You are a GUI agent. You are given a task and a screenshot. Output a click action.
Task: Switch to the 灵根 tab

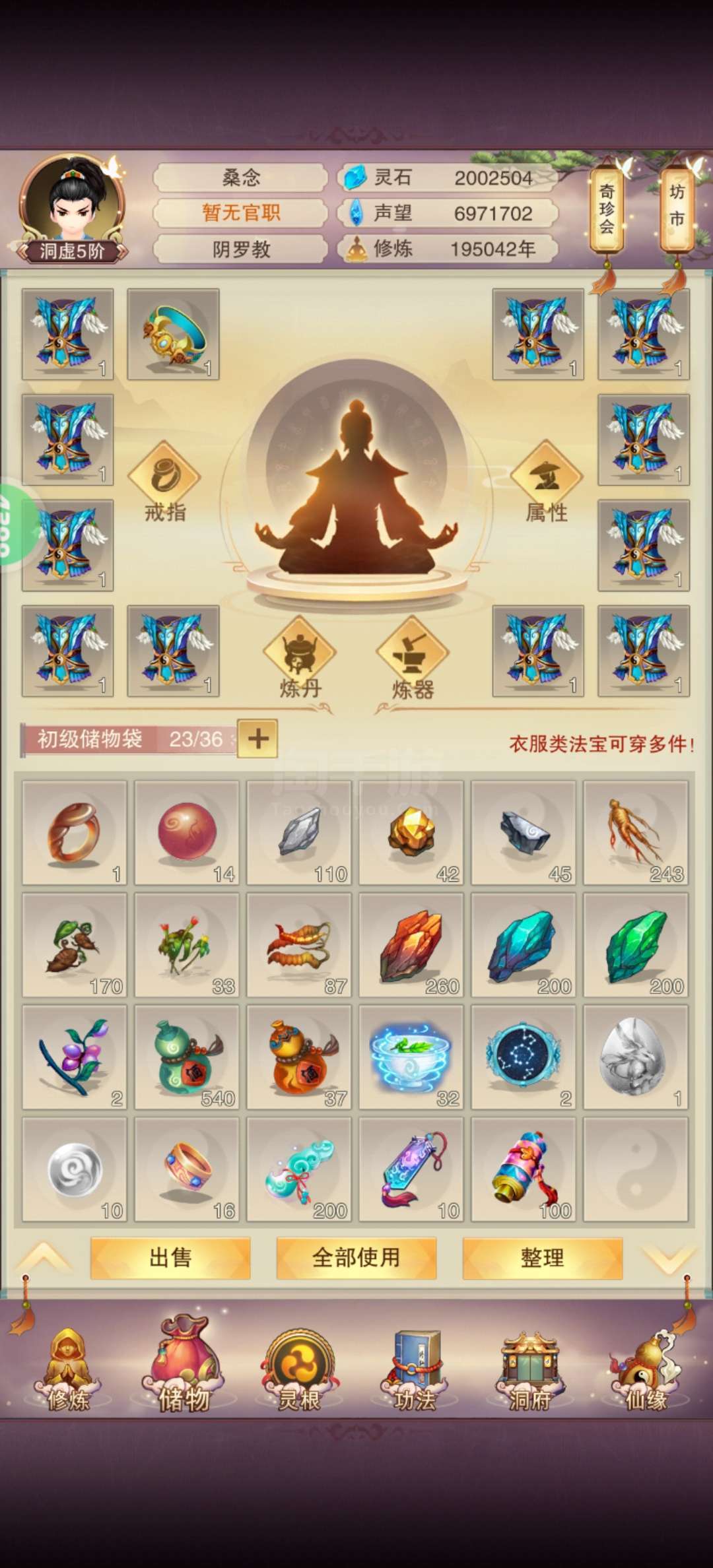click(300, 1371)
